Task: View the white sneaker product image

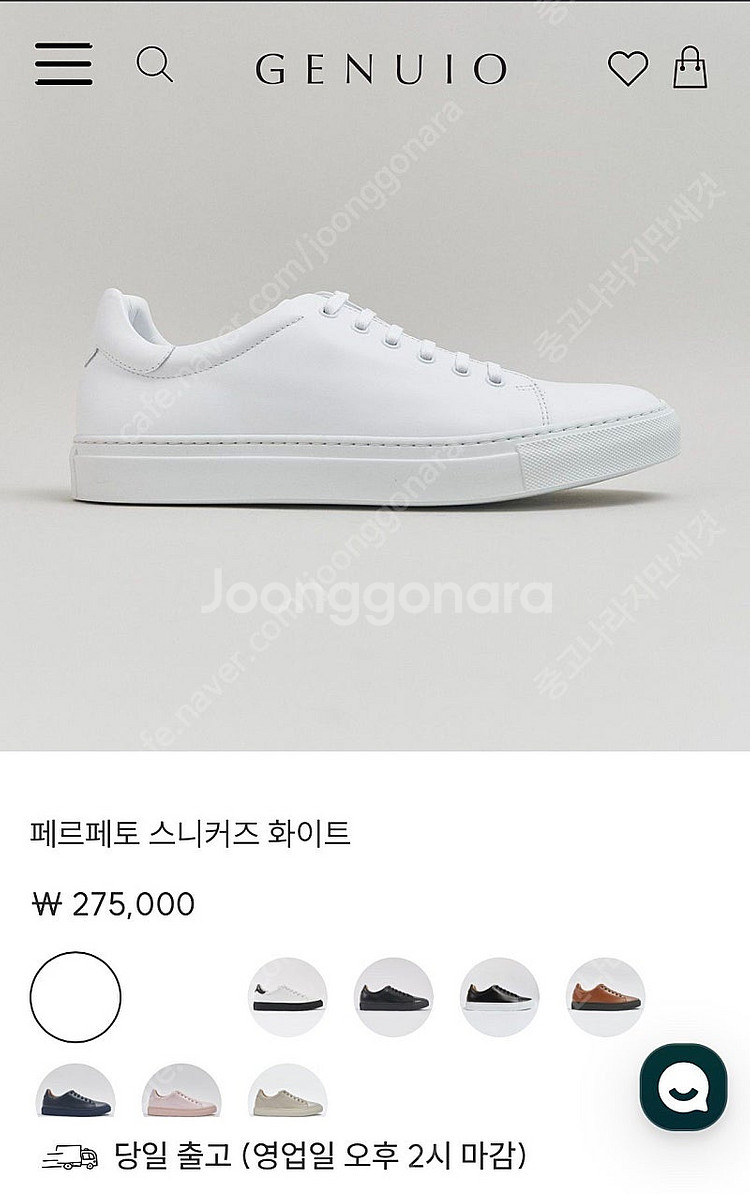Action: 375,400
